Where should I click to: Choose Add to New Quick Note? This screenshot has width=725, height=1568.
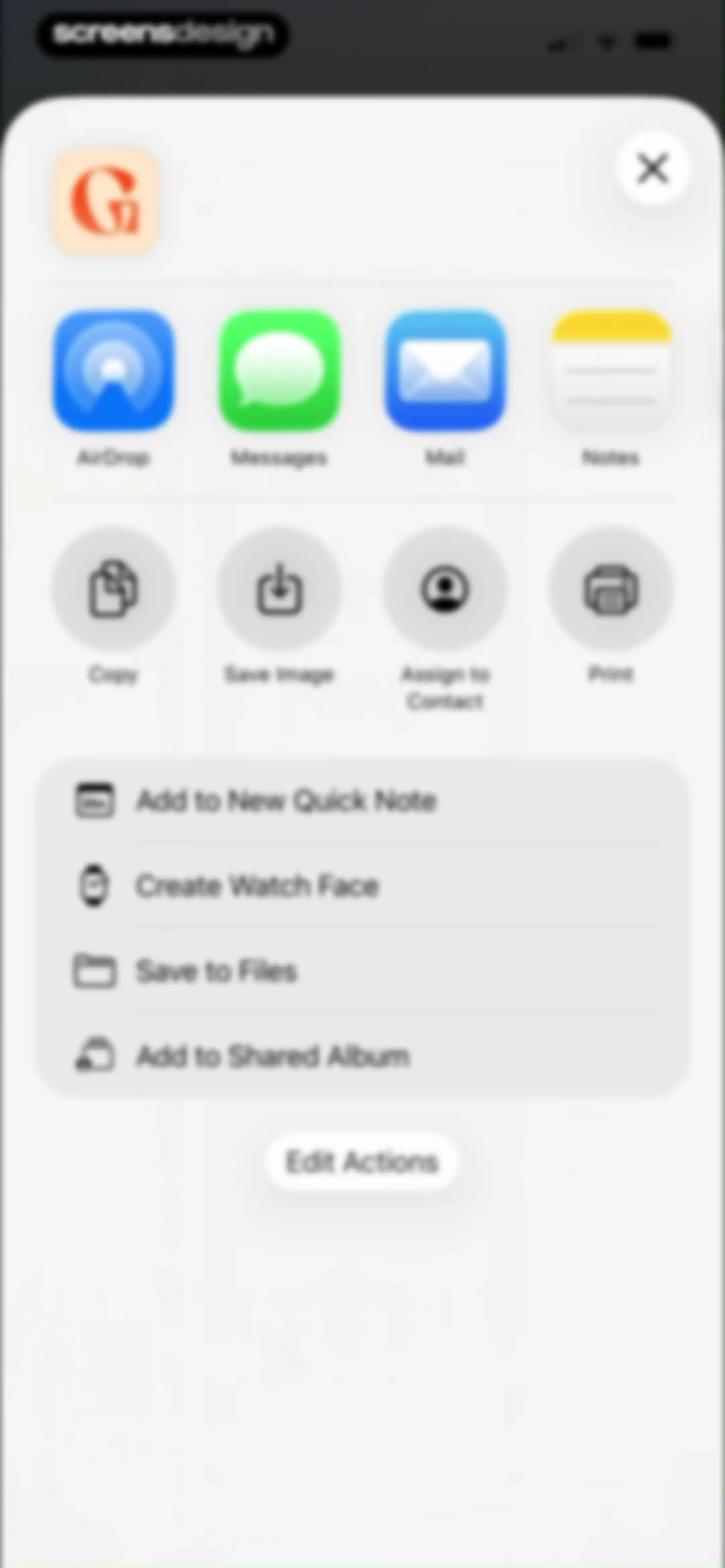click(x=362, y=800)
